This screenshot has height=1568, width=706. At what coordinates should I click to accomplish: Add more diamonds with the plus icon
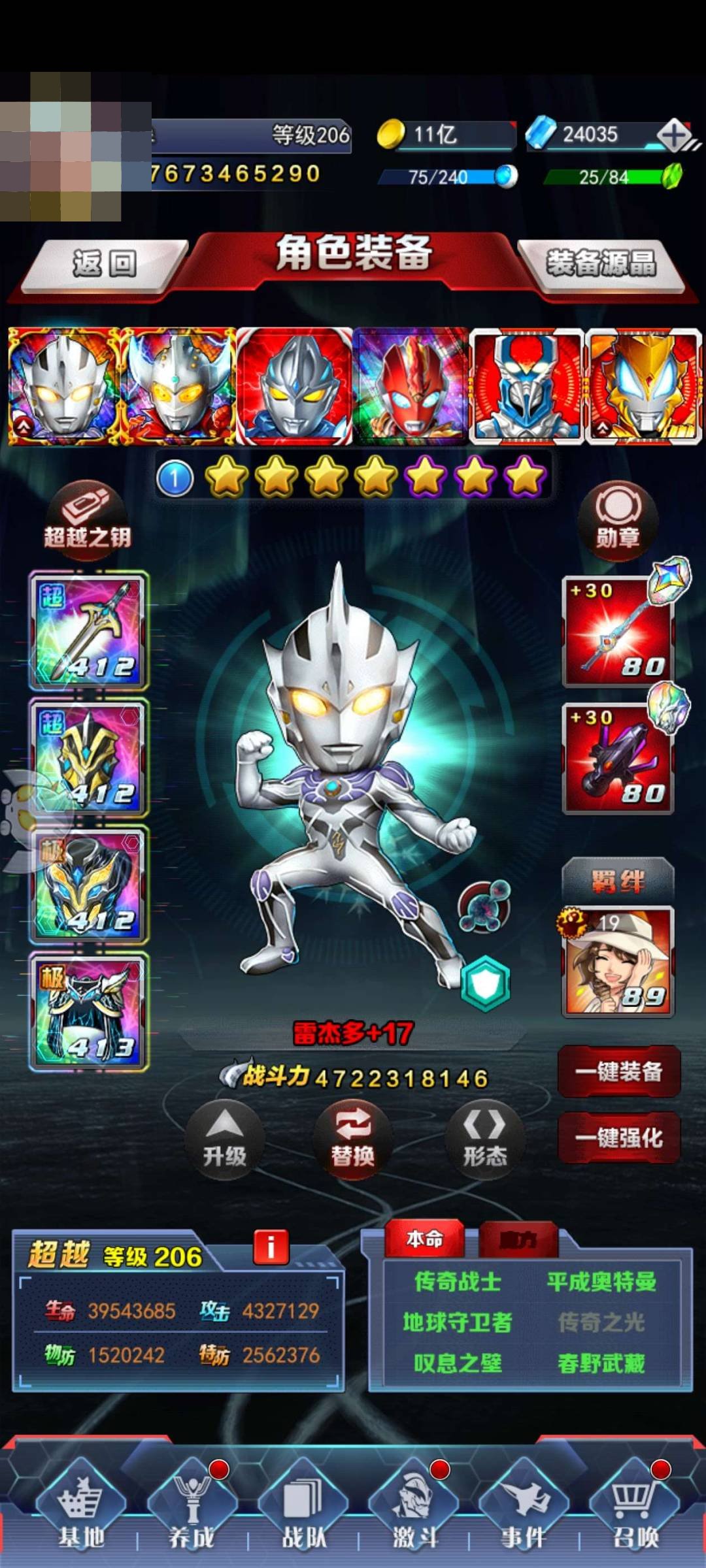[x=675, y=136]
